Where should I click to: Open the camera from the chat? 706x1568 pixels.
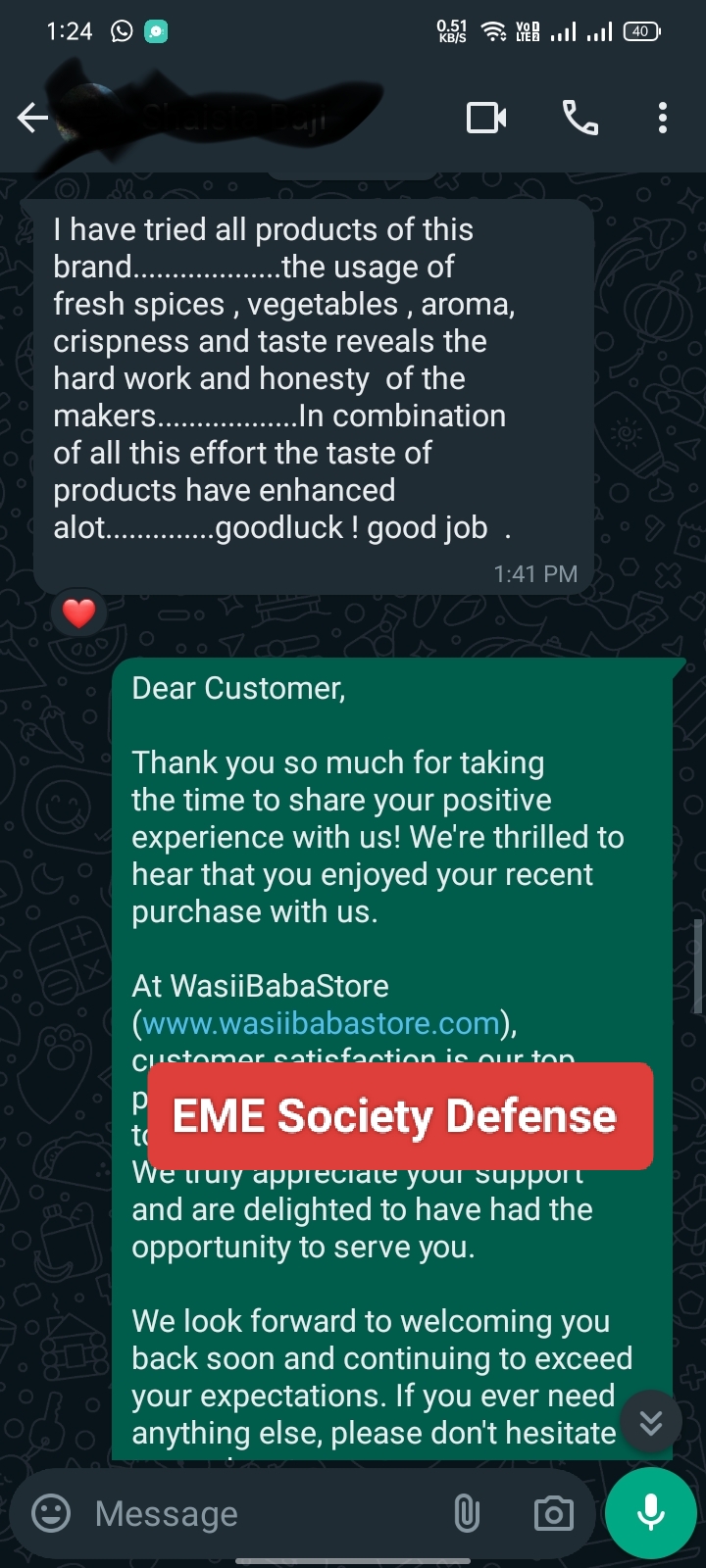[553, 1513]
